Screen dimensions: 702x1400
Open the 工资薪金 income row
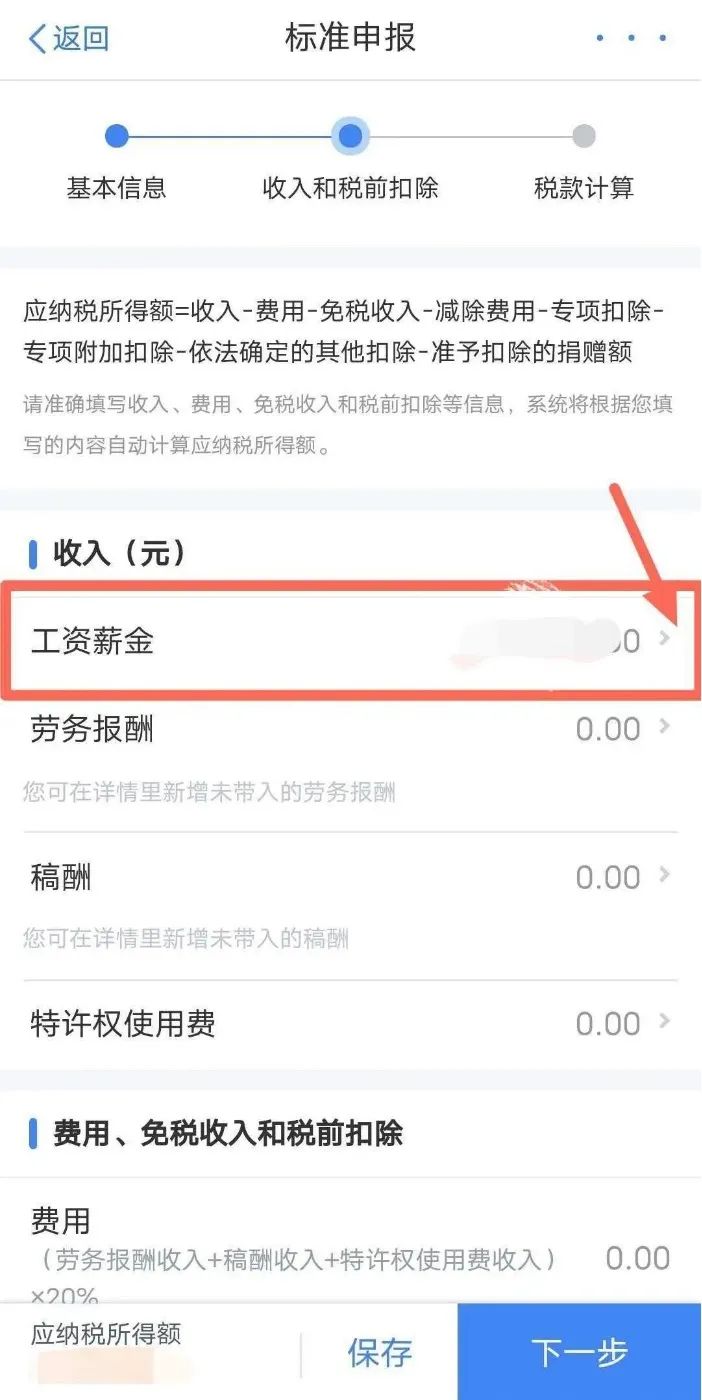tap(351, 641)
